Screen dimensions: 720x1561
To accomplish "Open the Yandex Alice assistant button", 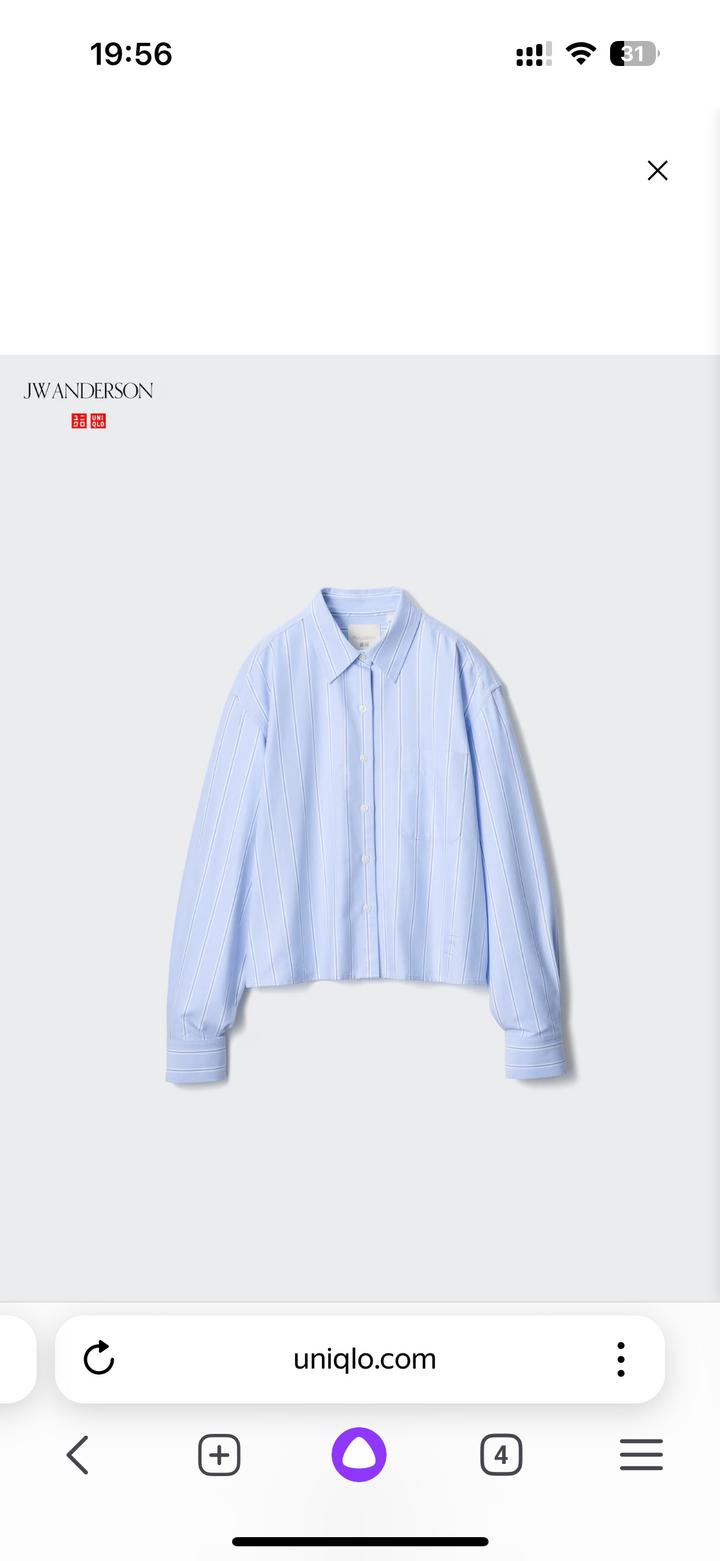I will tap(359, 1454).
